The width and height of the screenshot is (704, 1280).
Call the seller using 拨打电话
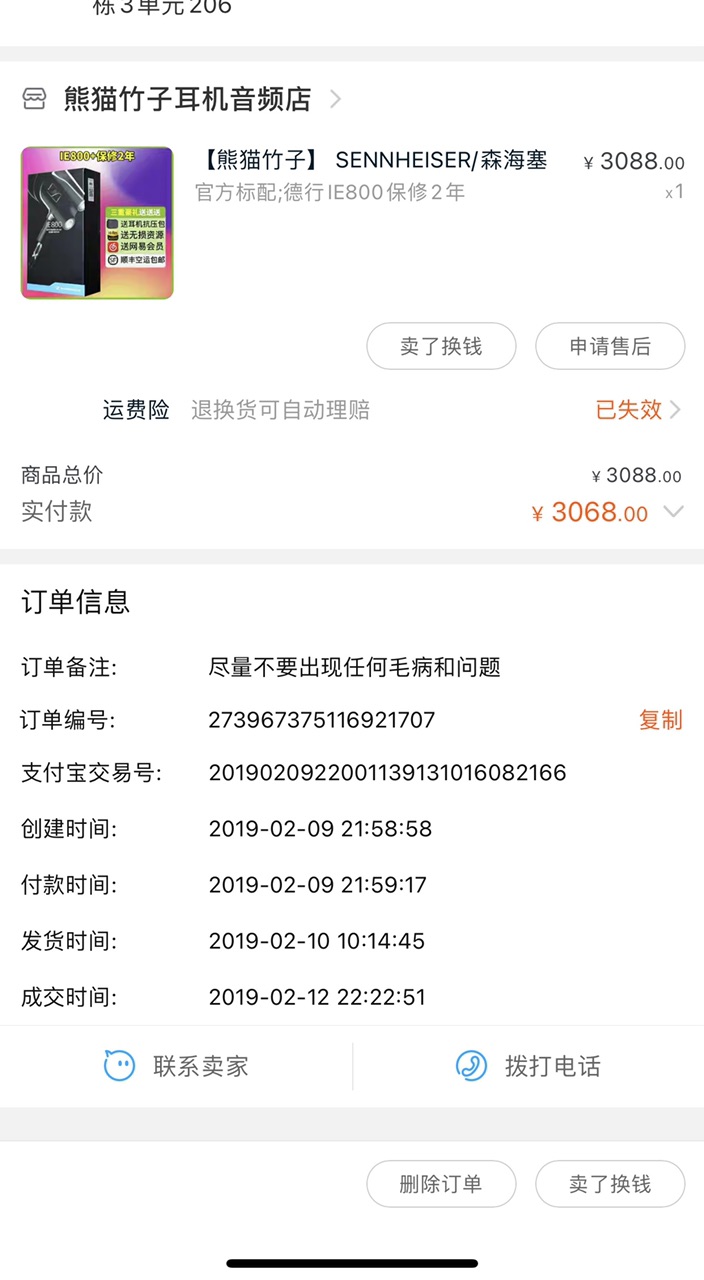pyautogui.click(x=528, y=1066)
